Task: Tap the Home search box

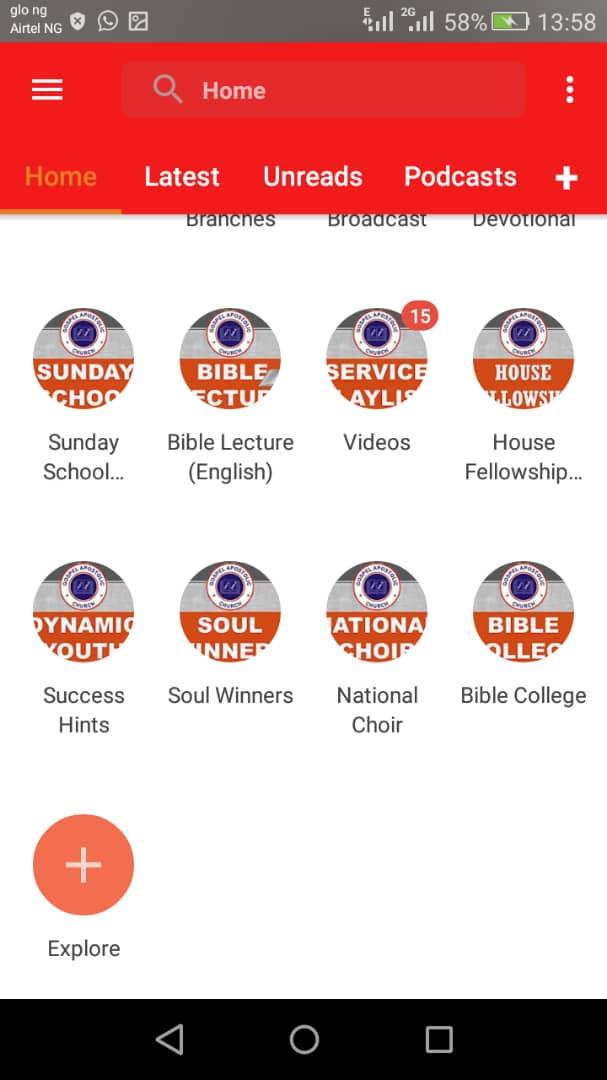Action: click(323, 90)
